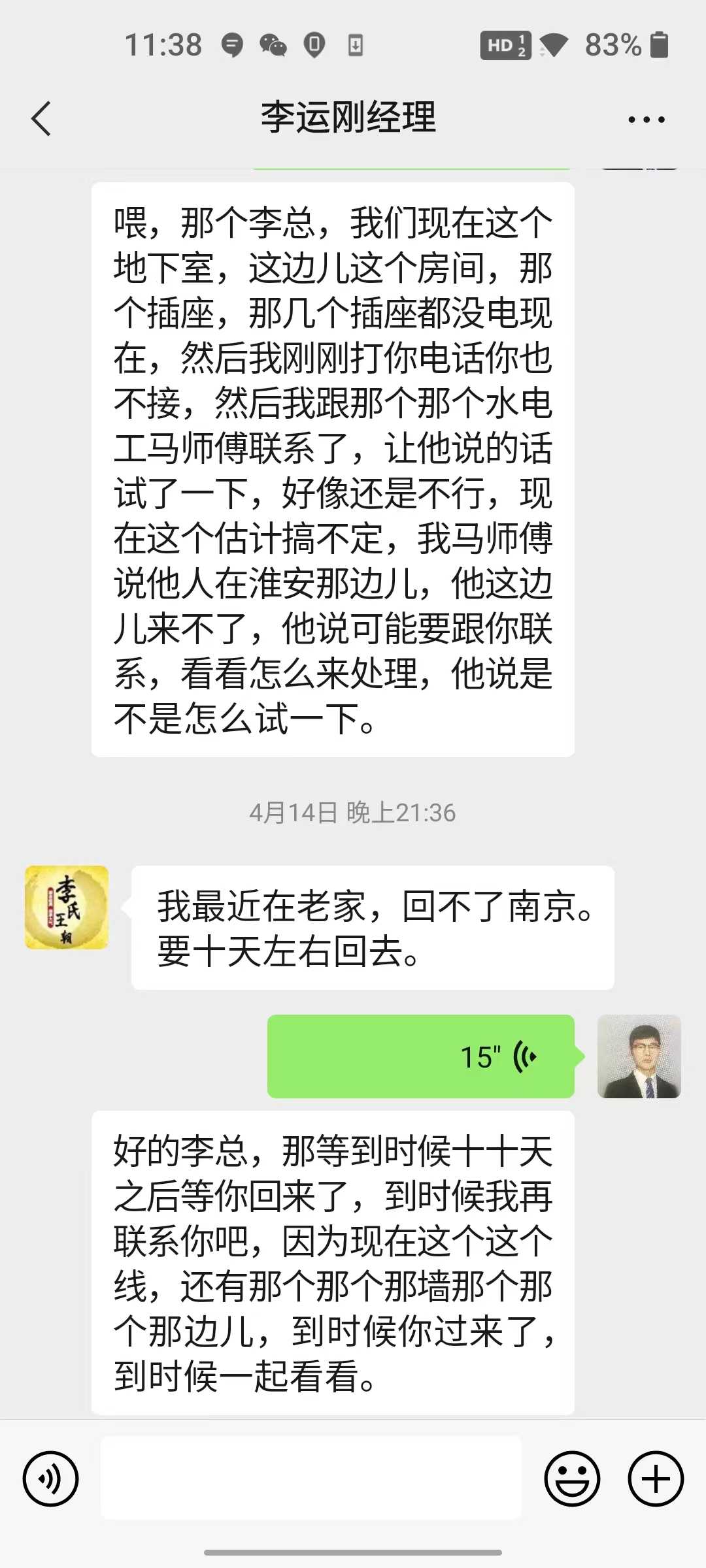Viewport: 706px width, 1568px height.
Task: Play the 15-second voice message
Action: click(x=420, y=1056)
